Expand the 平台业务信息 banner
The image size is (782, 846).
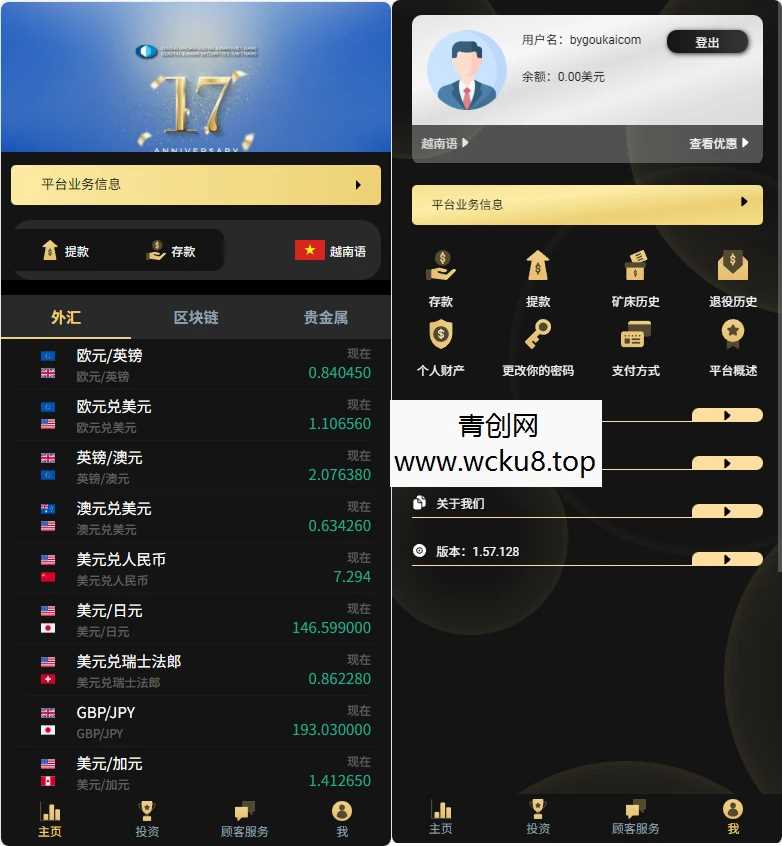(x=587, y=205)
